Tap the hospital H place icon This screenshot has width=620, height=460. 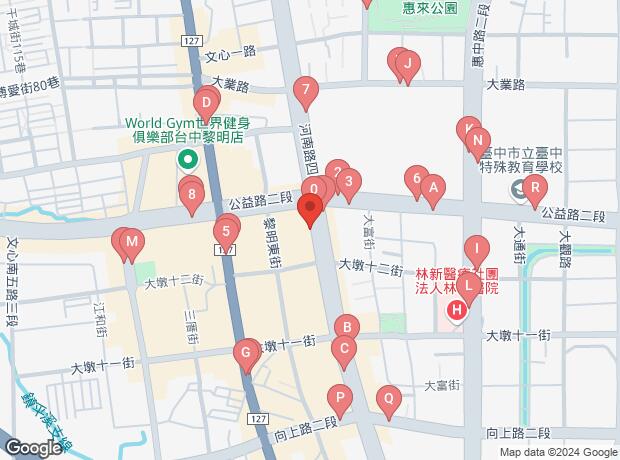click(457, 311)
